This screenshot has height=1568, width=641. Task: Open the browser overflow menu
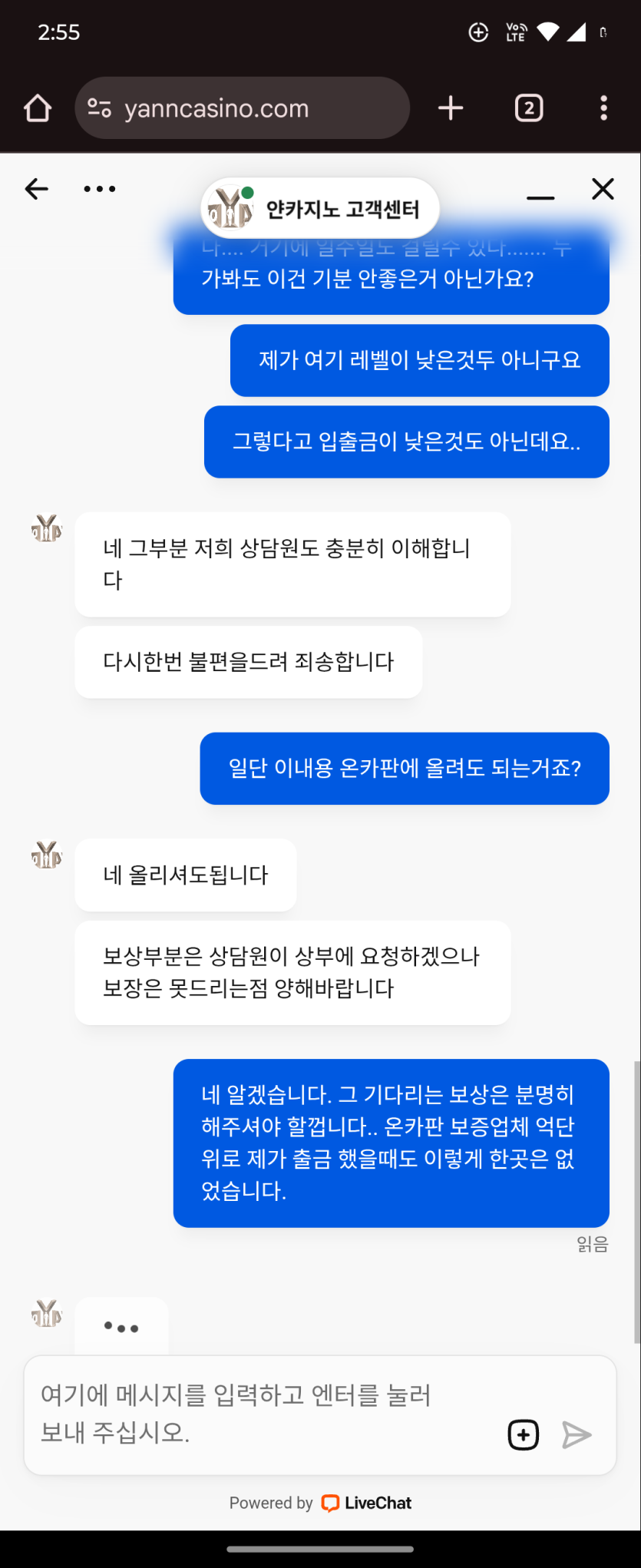pyautogui.click(x=604, y=108)
